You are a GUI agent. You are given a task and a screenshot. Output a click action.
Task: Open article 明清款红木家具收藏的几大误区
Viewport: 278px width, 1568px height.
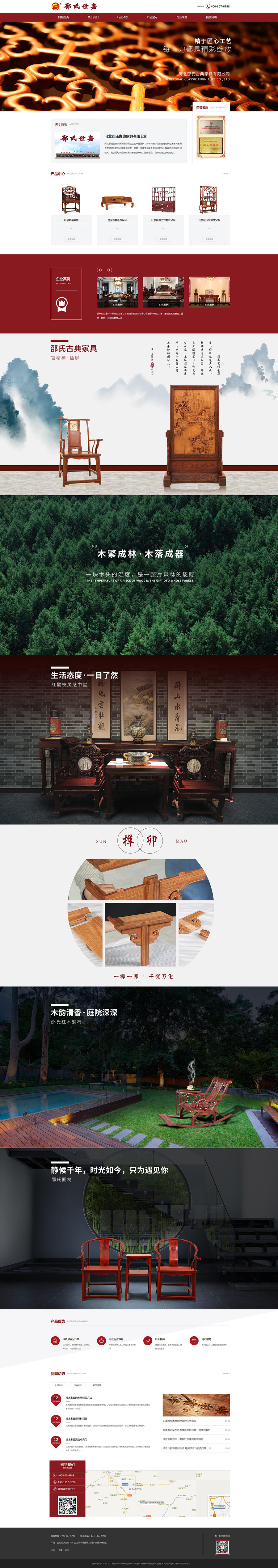click(x=179, y=1421)
